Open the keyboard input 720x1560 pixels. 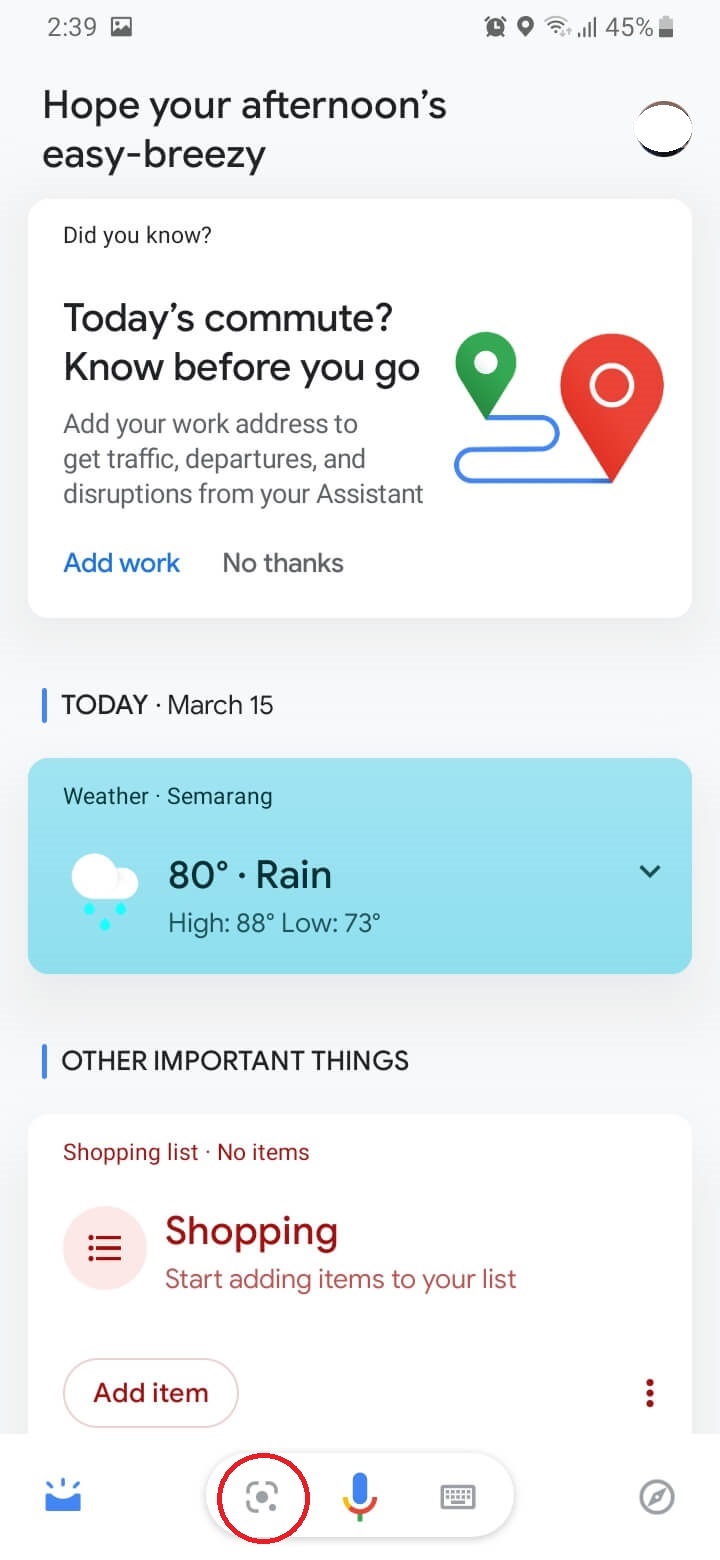pos(458,1497)
